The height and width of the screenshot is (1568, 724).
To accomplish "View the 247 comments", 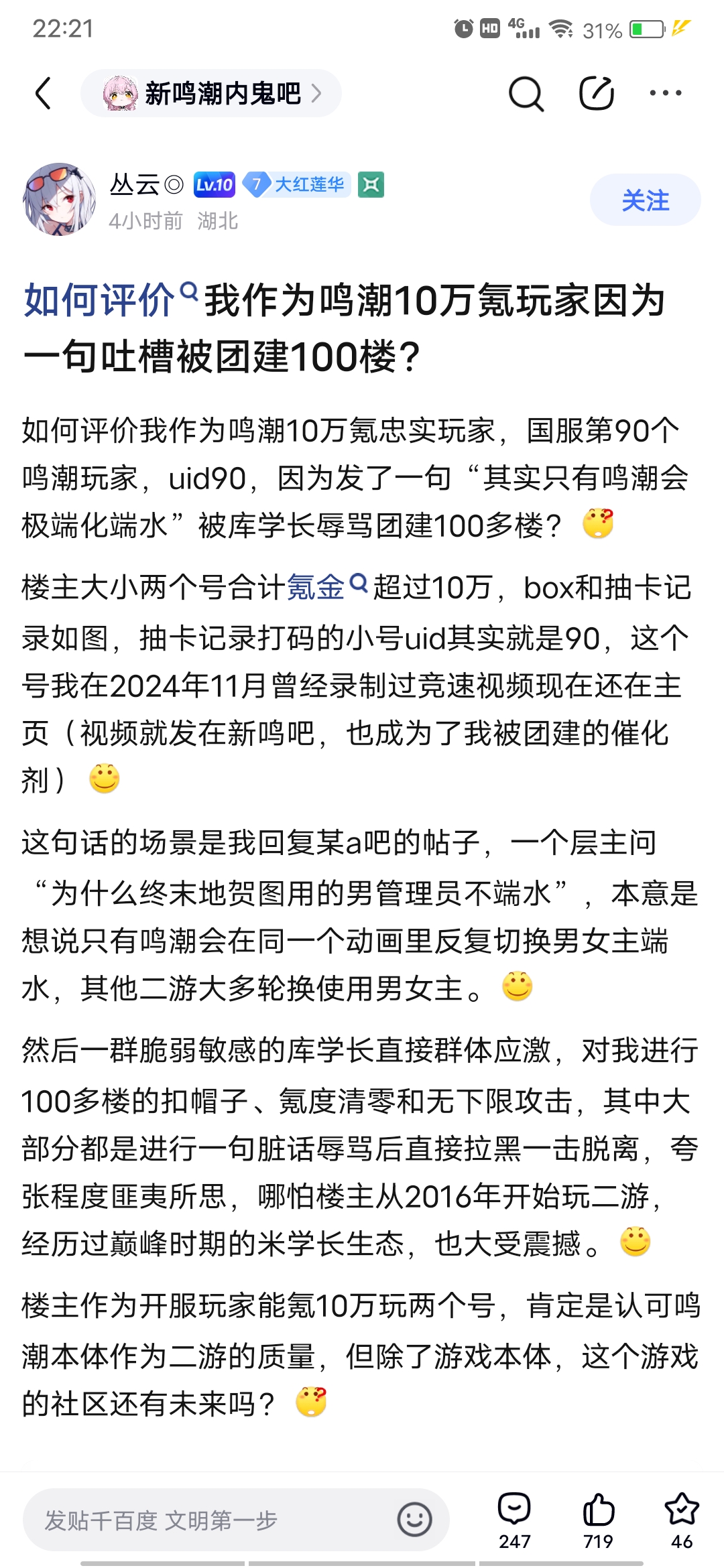I will pyautogui.click(x=514, y=1520).
